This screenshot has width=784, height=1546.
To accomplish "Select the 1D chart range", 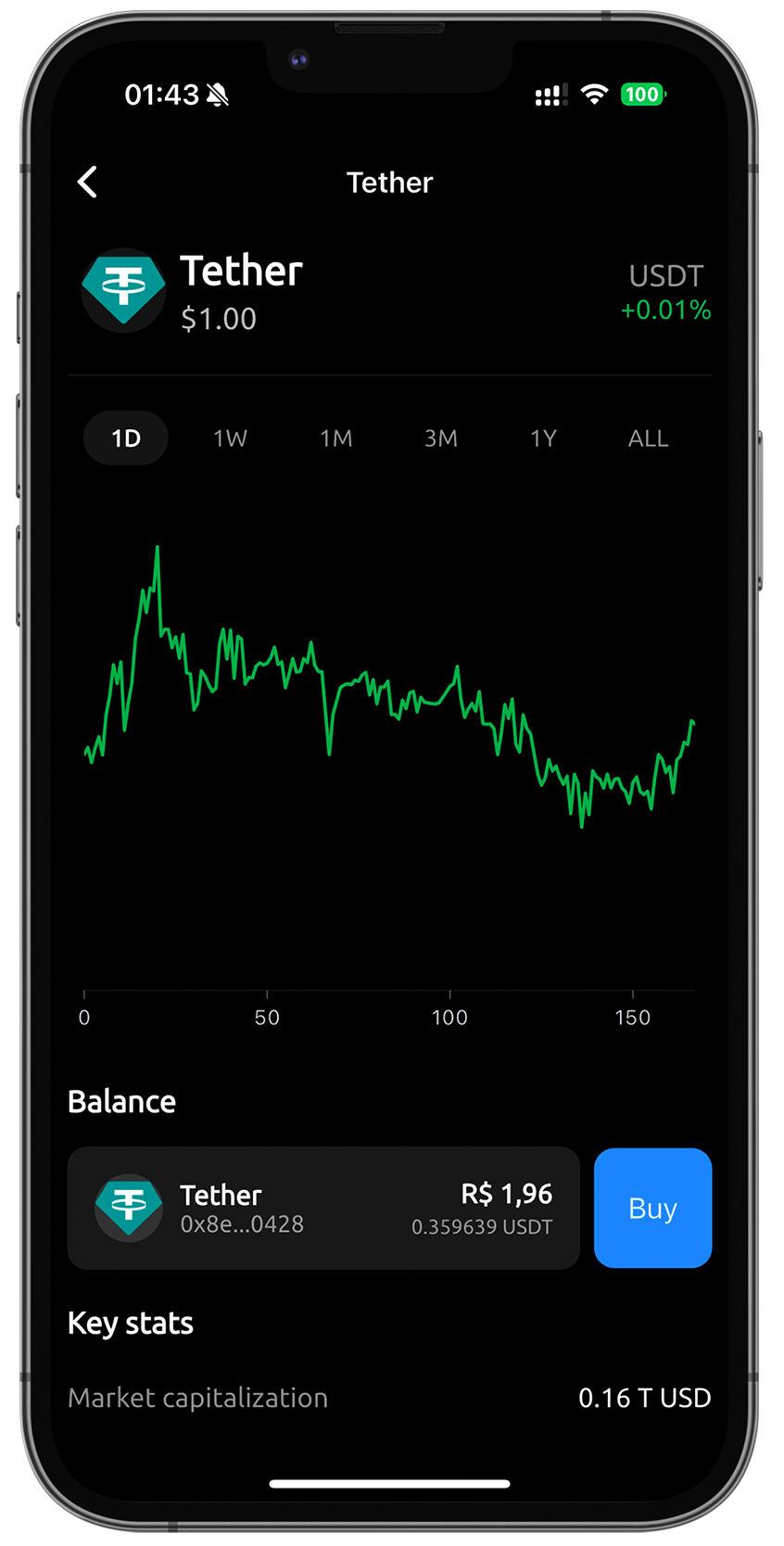I will click(126, 438).
